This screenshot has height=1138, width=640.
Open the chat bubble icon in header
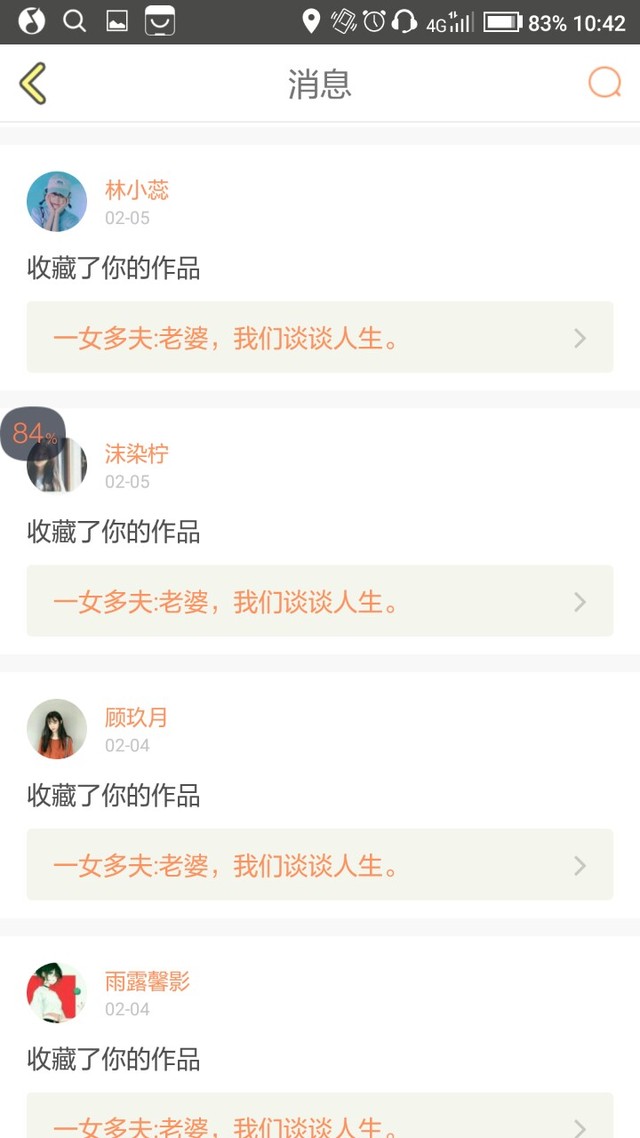[x=604, y=83]
